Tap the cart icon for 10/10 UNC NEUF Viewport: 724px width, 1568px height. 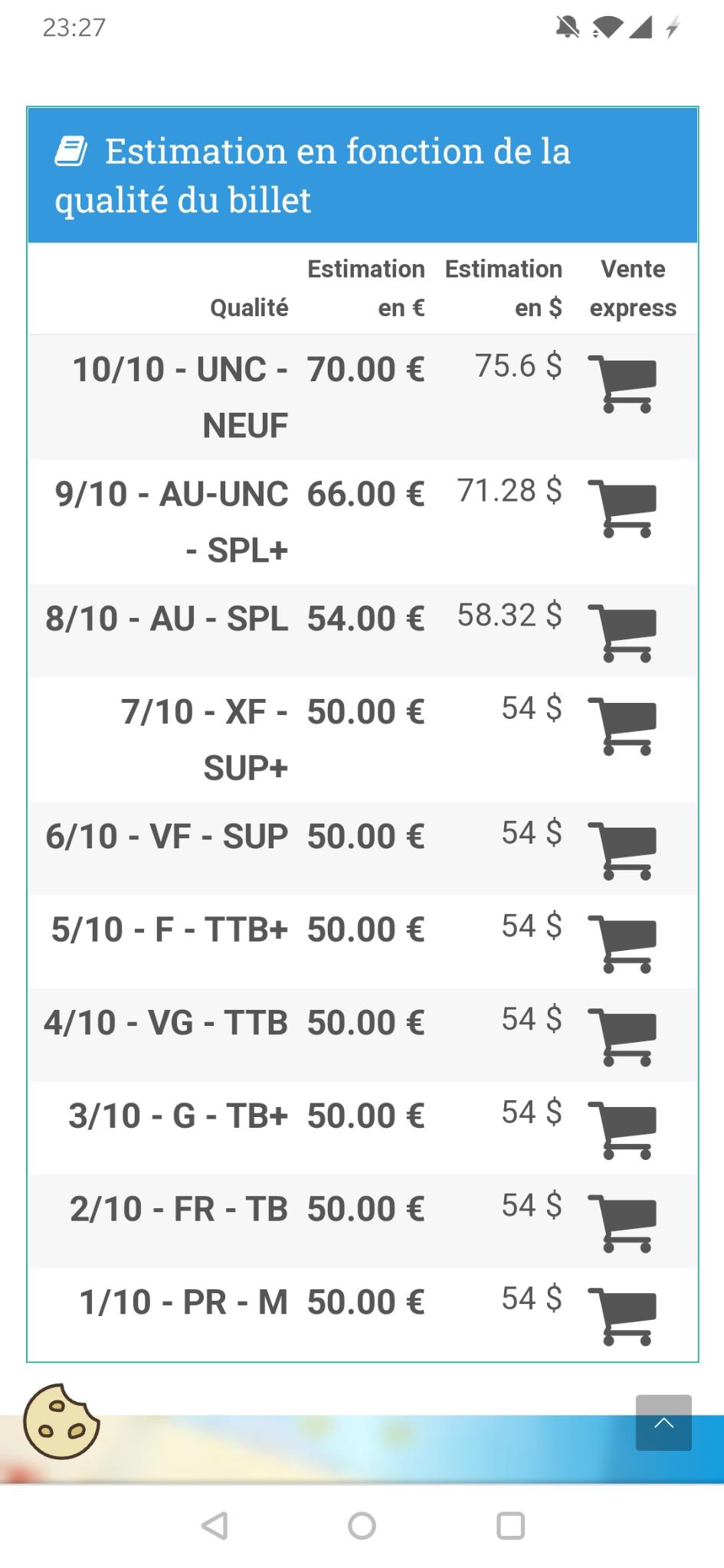(x=622, y=384)
